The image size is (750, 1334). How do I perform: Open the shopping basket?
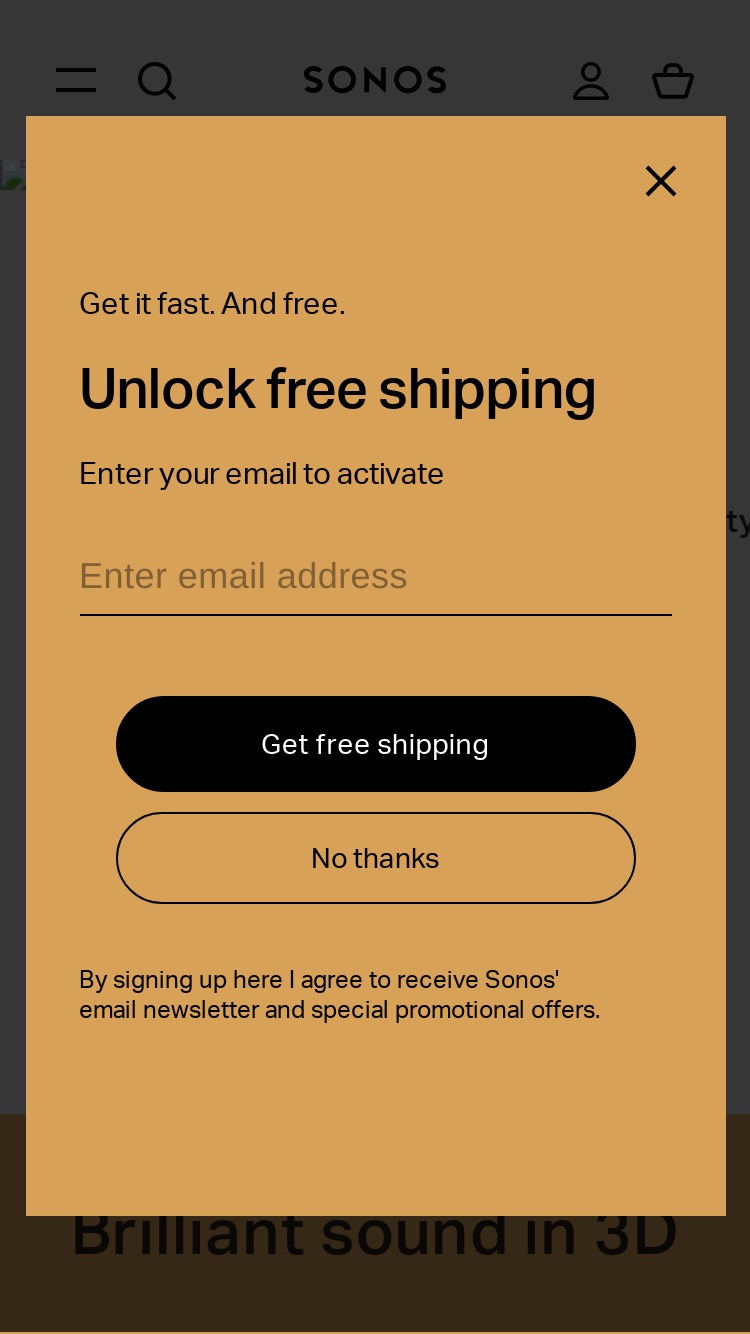(x=673, y=81)
